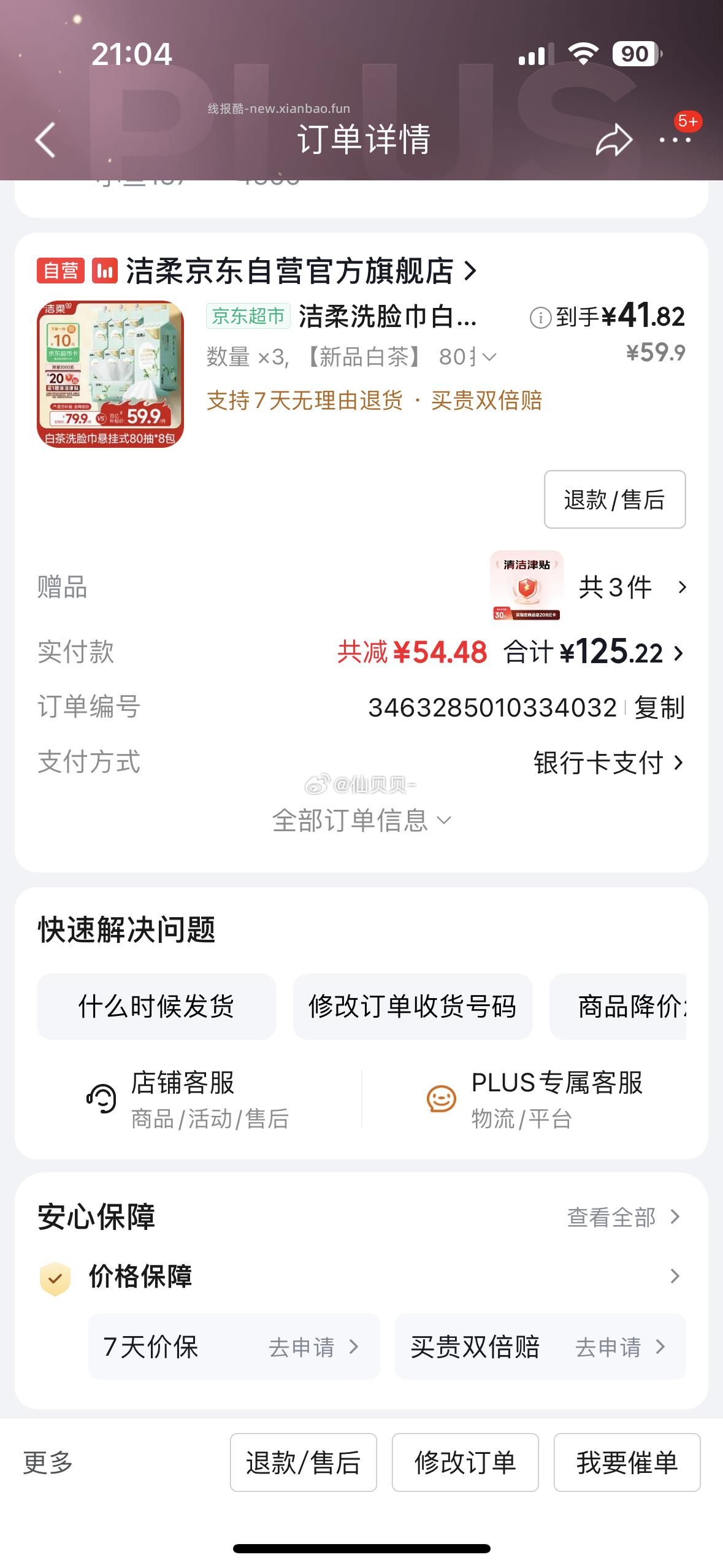Open the 洁柔洗脸巾 product thumbnail
Screen dimensions: 723x1568
pos(110,374)
